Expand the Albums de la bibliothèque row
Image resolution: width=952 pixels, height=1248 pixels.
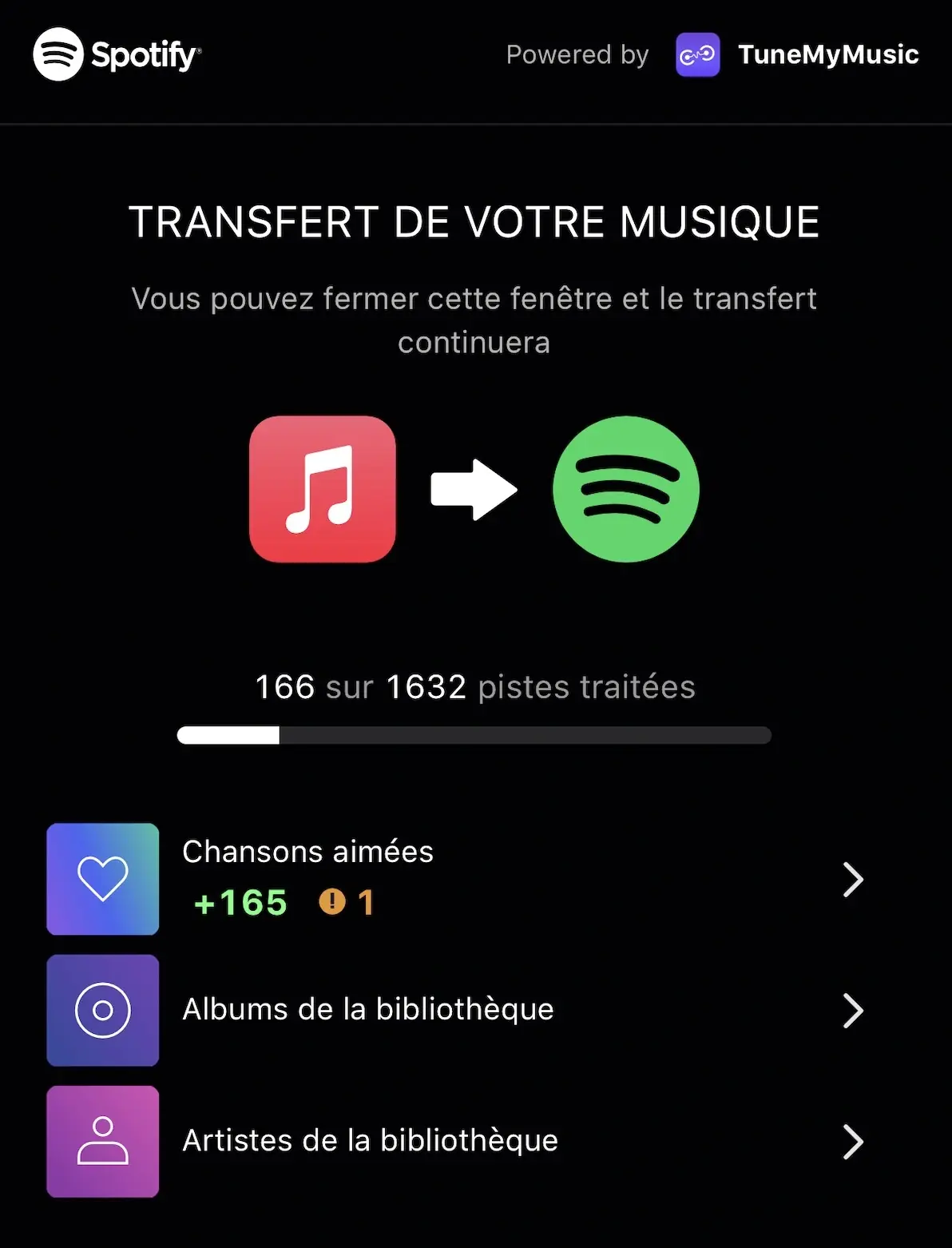pos(853,1010)
